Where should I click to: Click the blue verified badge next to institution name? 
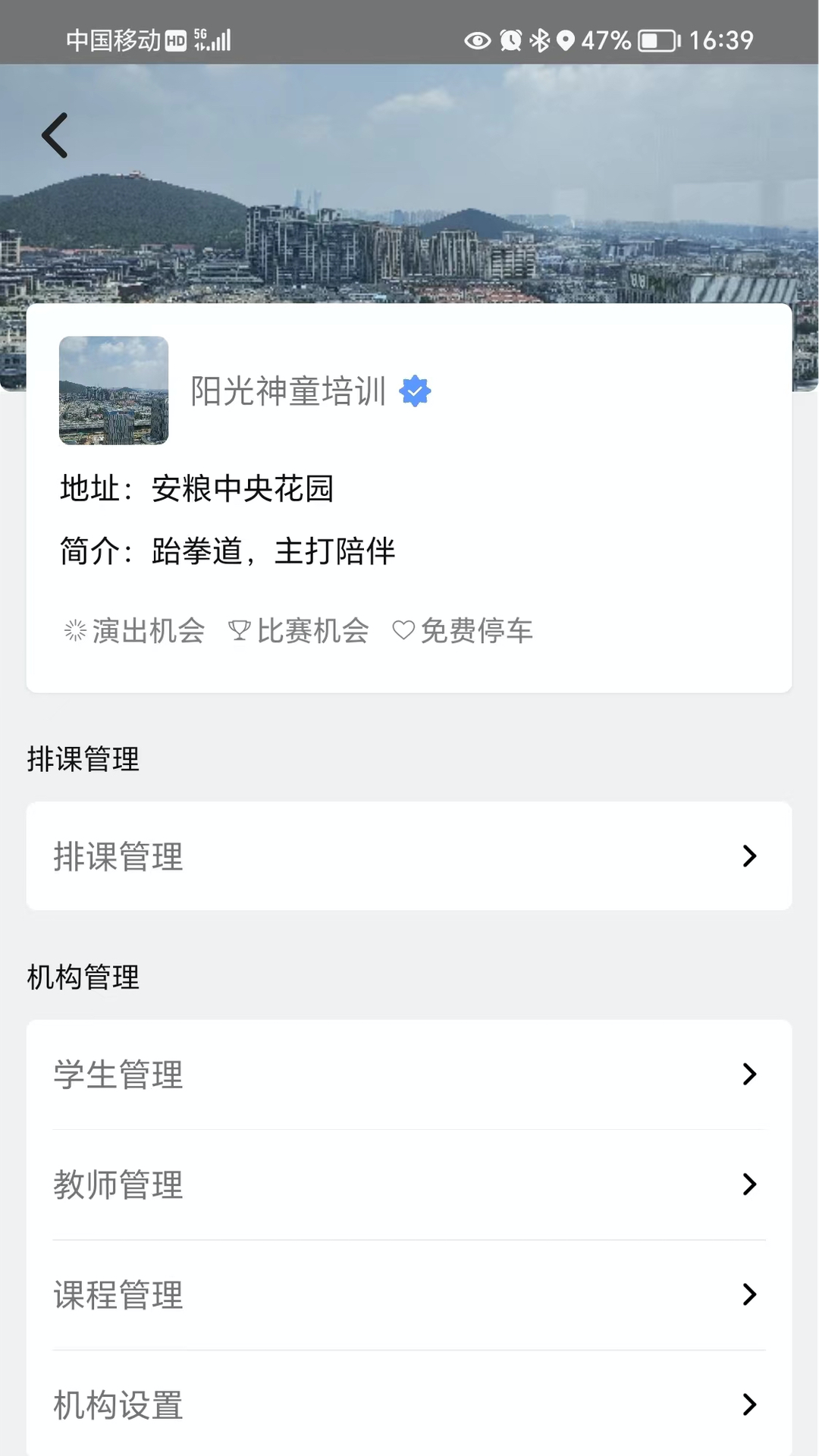click(416, 391)
